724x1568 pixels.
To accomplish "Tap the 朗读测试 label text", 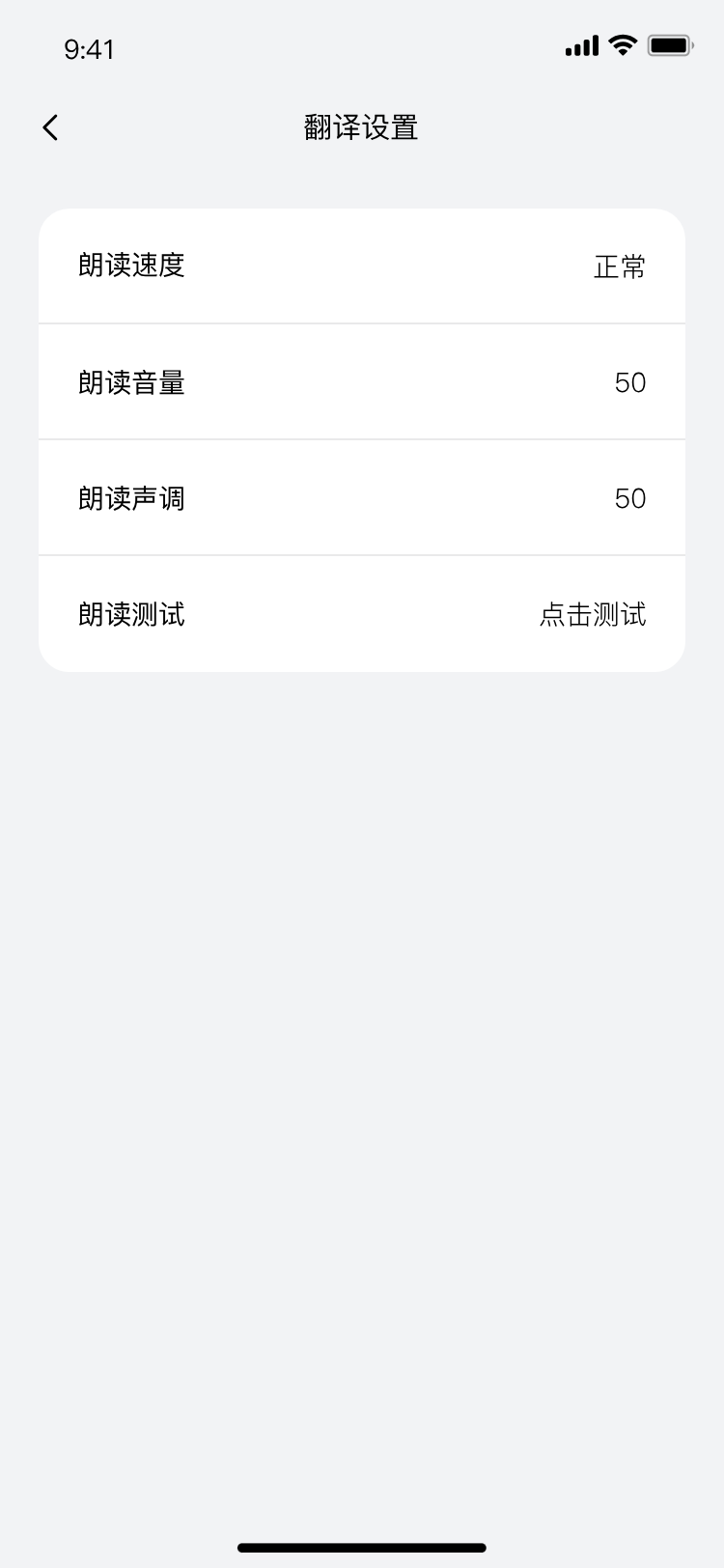I will coord(131,613).
